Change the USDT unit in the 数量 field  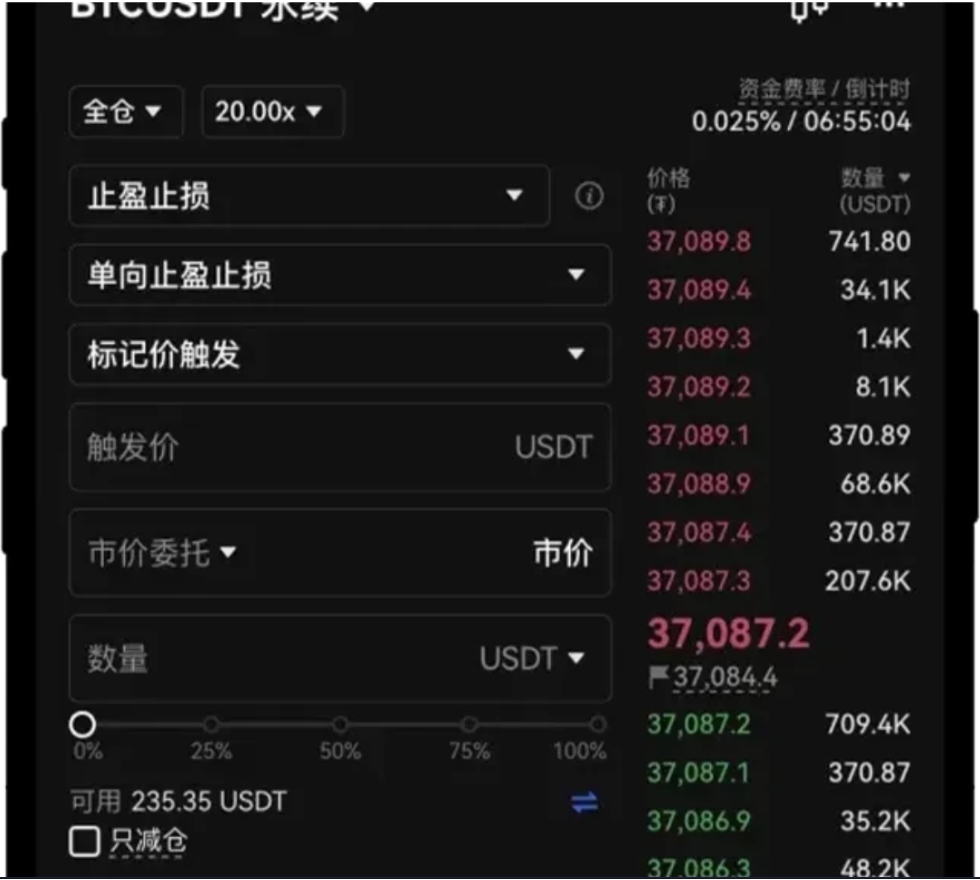(532, 658)
